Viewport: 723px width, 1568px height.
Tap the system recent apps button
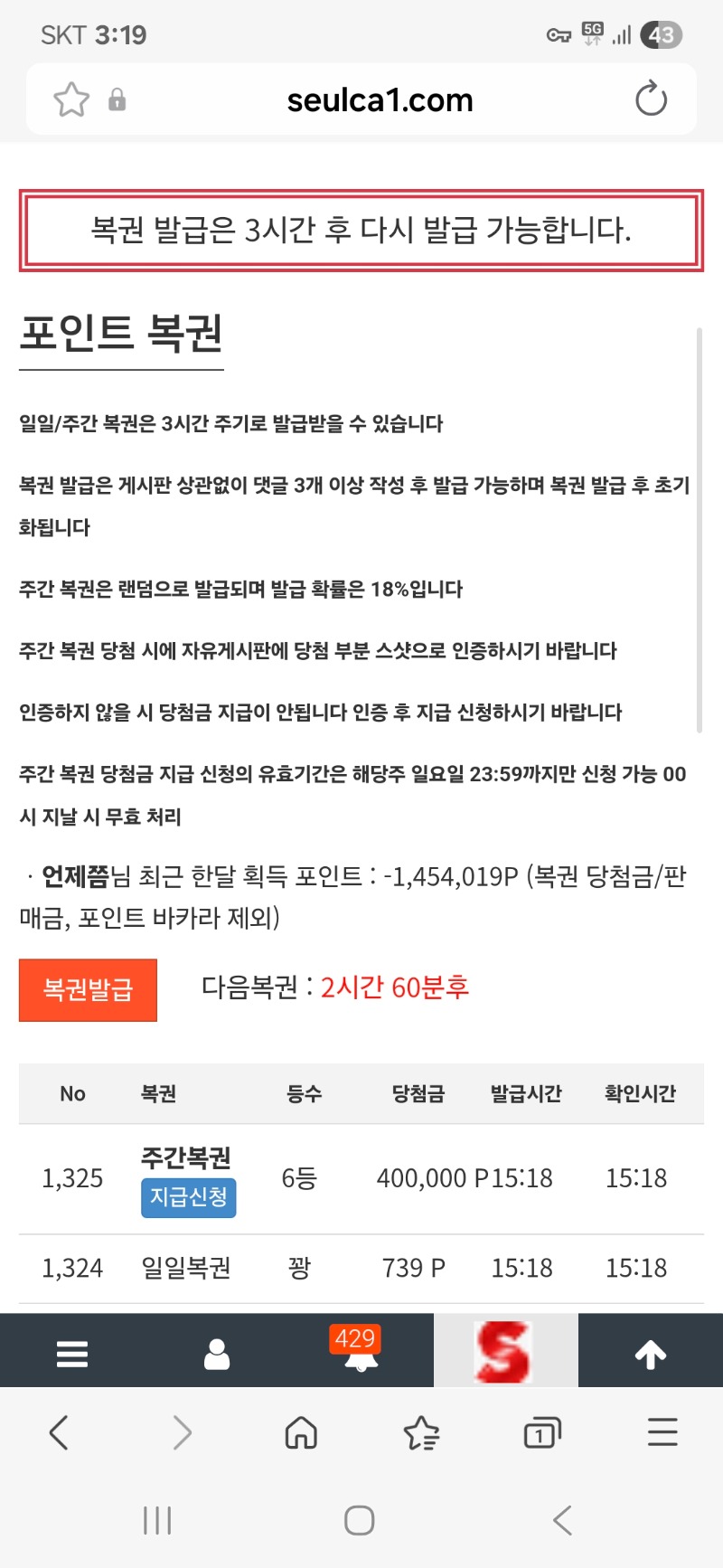[x=157, y=1520]
